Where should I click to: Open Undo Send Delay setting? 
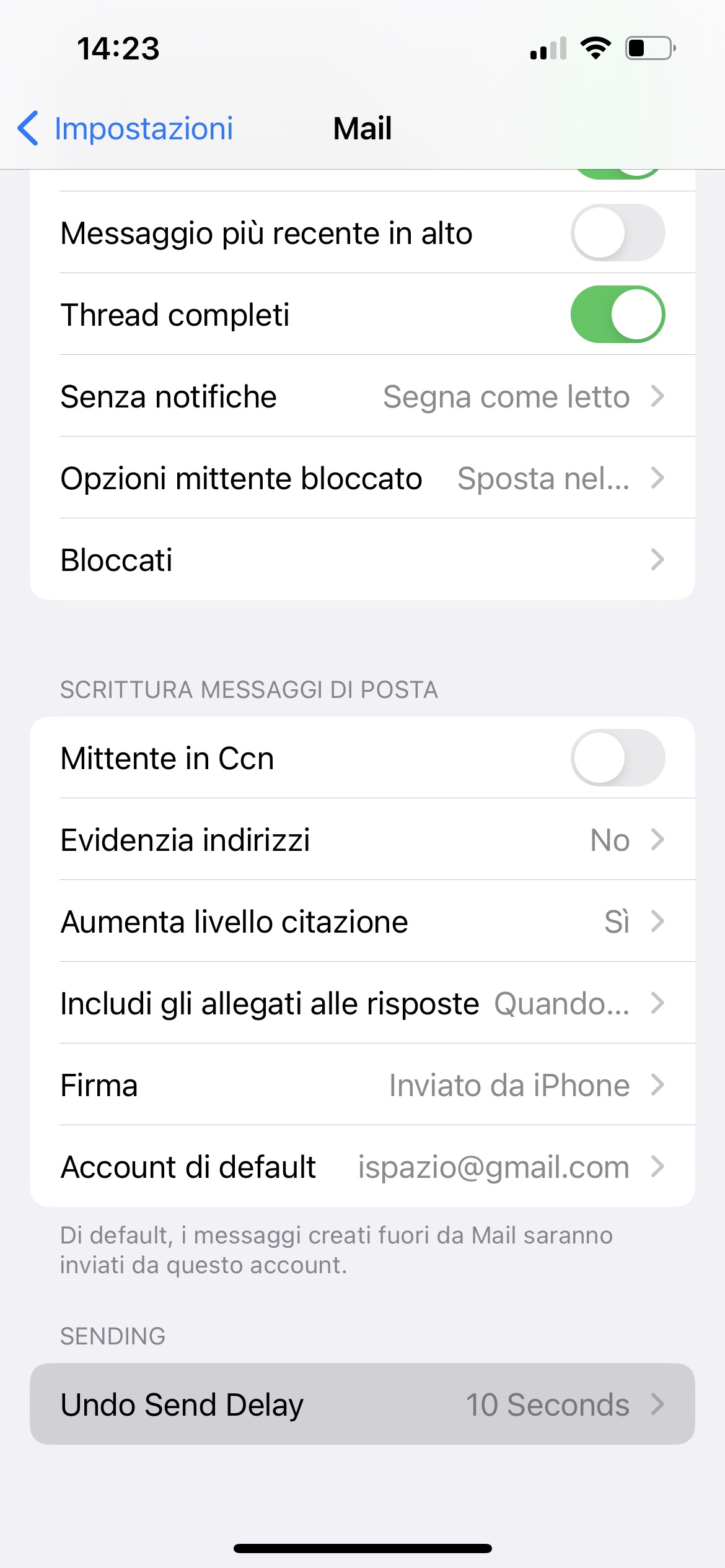(362, 1405)
